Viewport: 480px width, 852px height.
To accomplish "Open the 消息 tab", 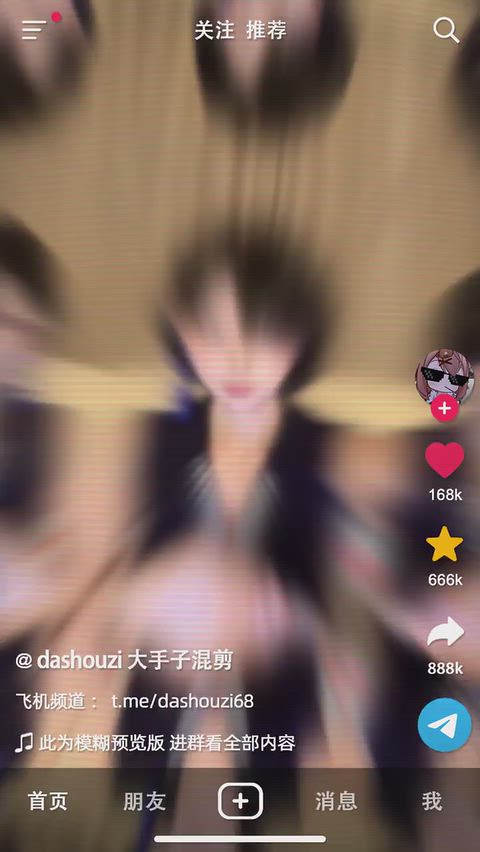I will pyautogui.click(x=336, y=801).
